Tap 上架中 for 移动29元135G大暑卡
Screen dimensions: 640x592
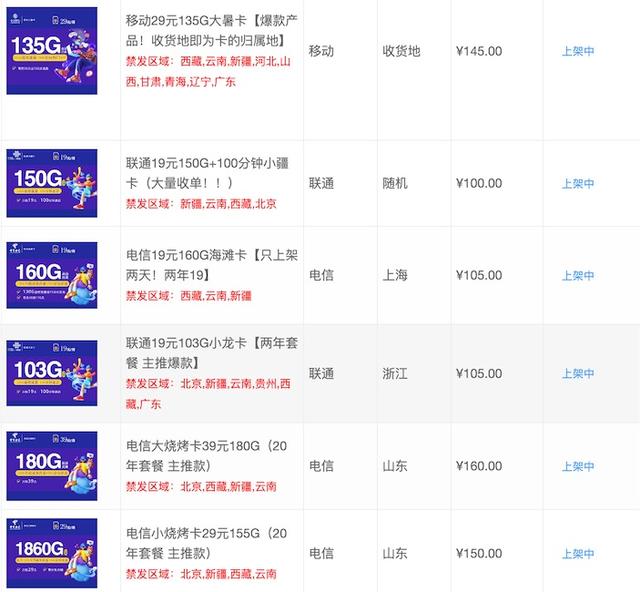[x=578, y=50]
